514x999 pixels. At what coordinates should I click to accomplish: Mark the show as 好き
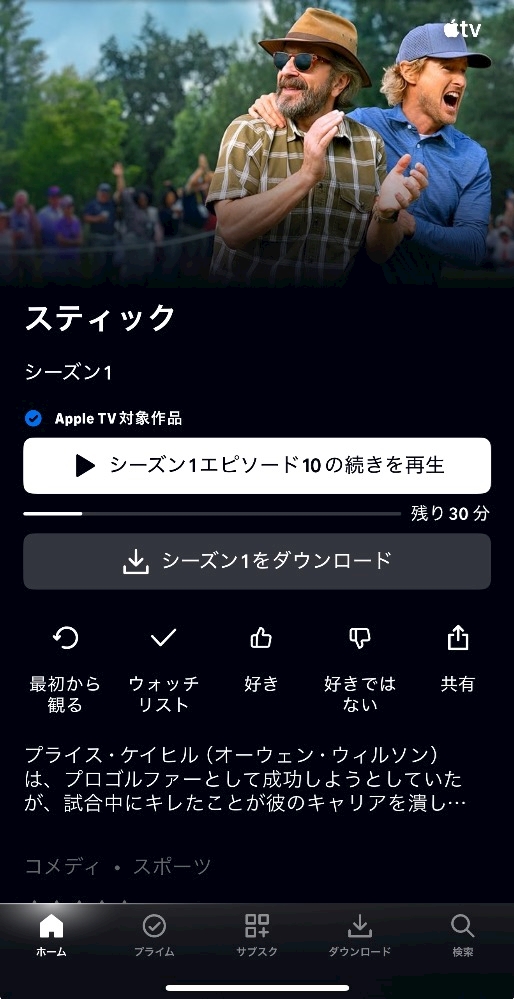click(x=261, y=659)
